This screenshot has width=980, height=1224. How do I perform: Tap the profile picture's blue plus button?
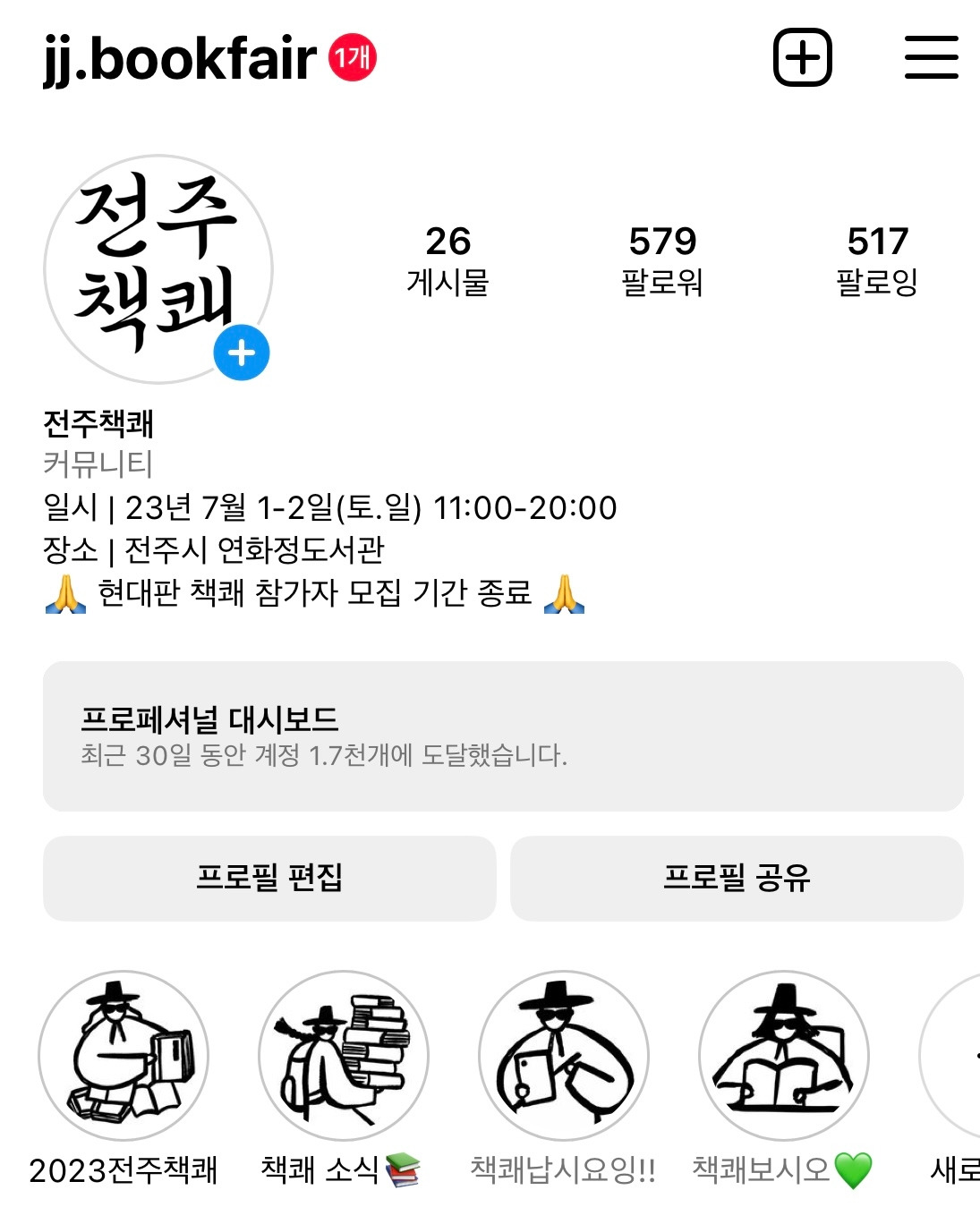point(242,353)
